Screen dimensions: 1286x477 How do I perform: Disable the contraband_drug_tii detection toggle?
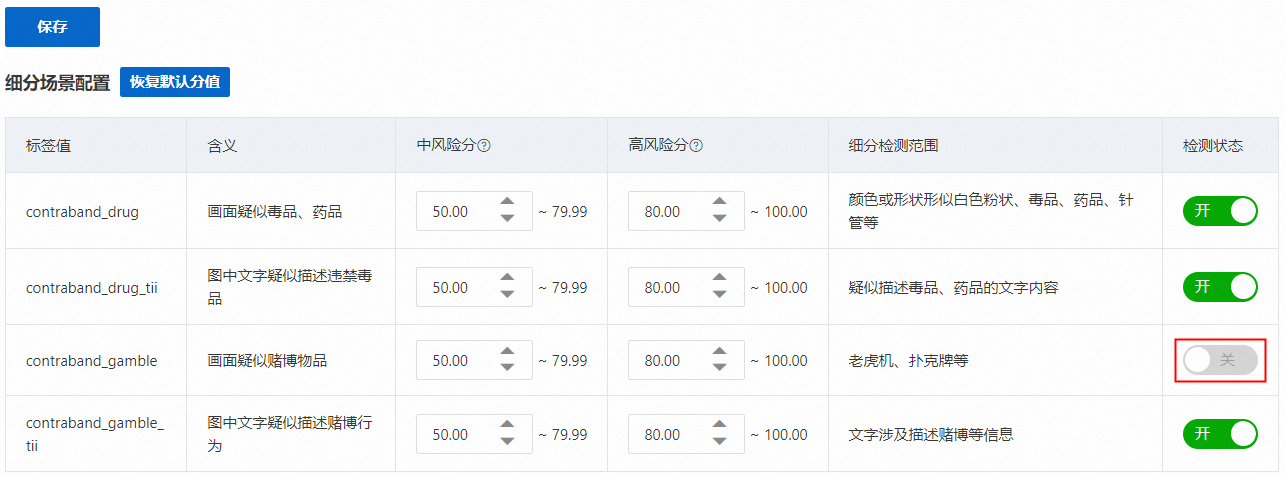1219,287
